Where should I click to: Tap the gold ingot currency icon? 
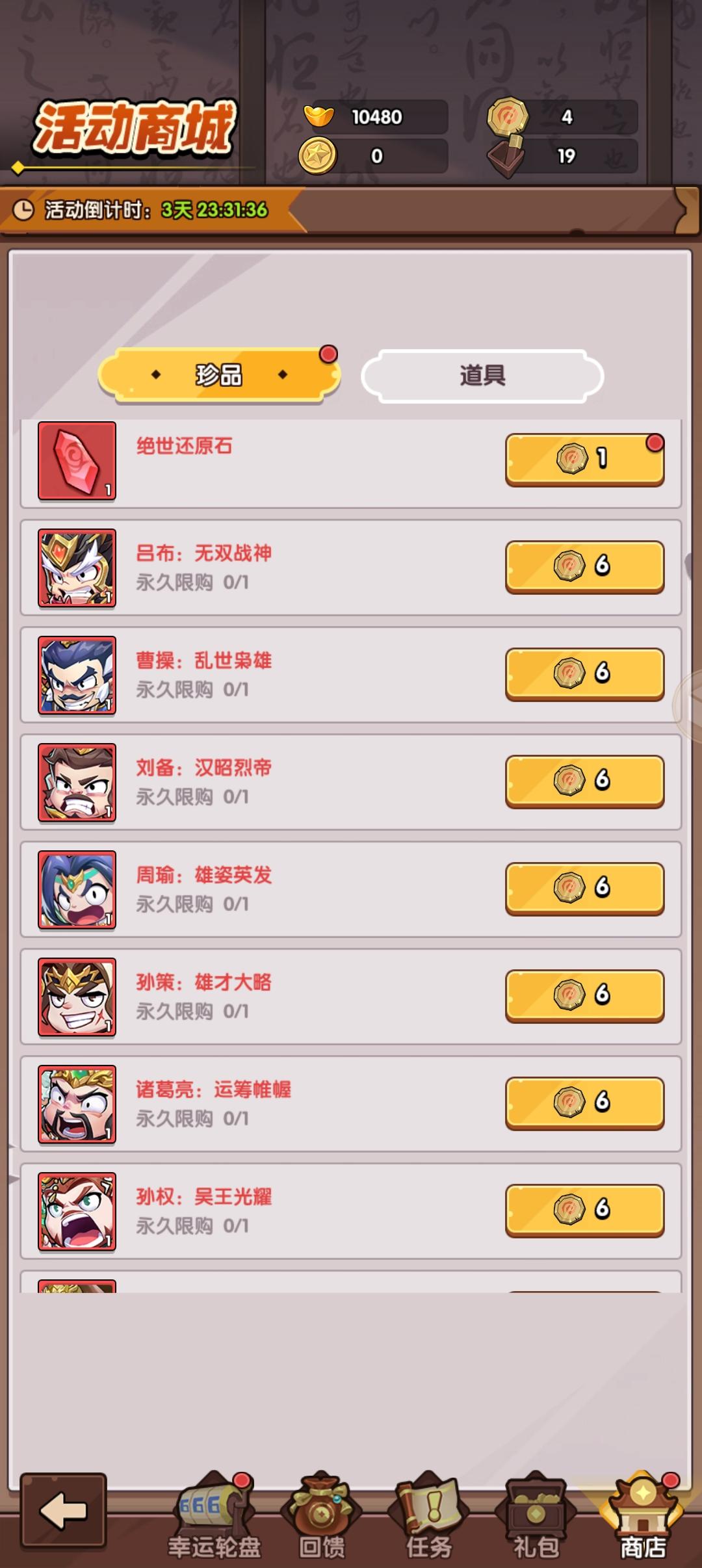click(318, 116)
